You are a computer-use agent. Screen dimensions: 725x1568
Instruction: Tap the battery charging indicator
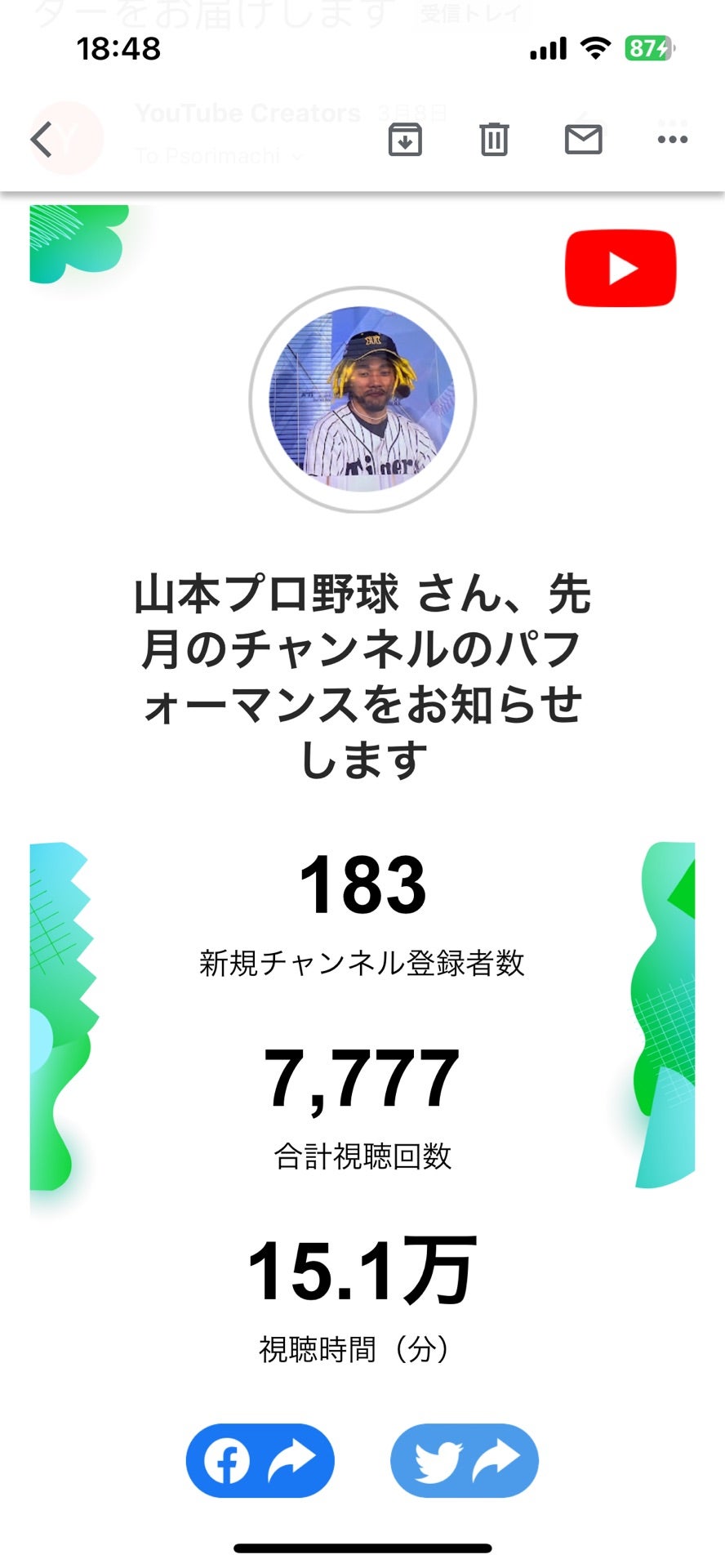coord(645,49)
